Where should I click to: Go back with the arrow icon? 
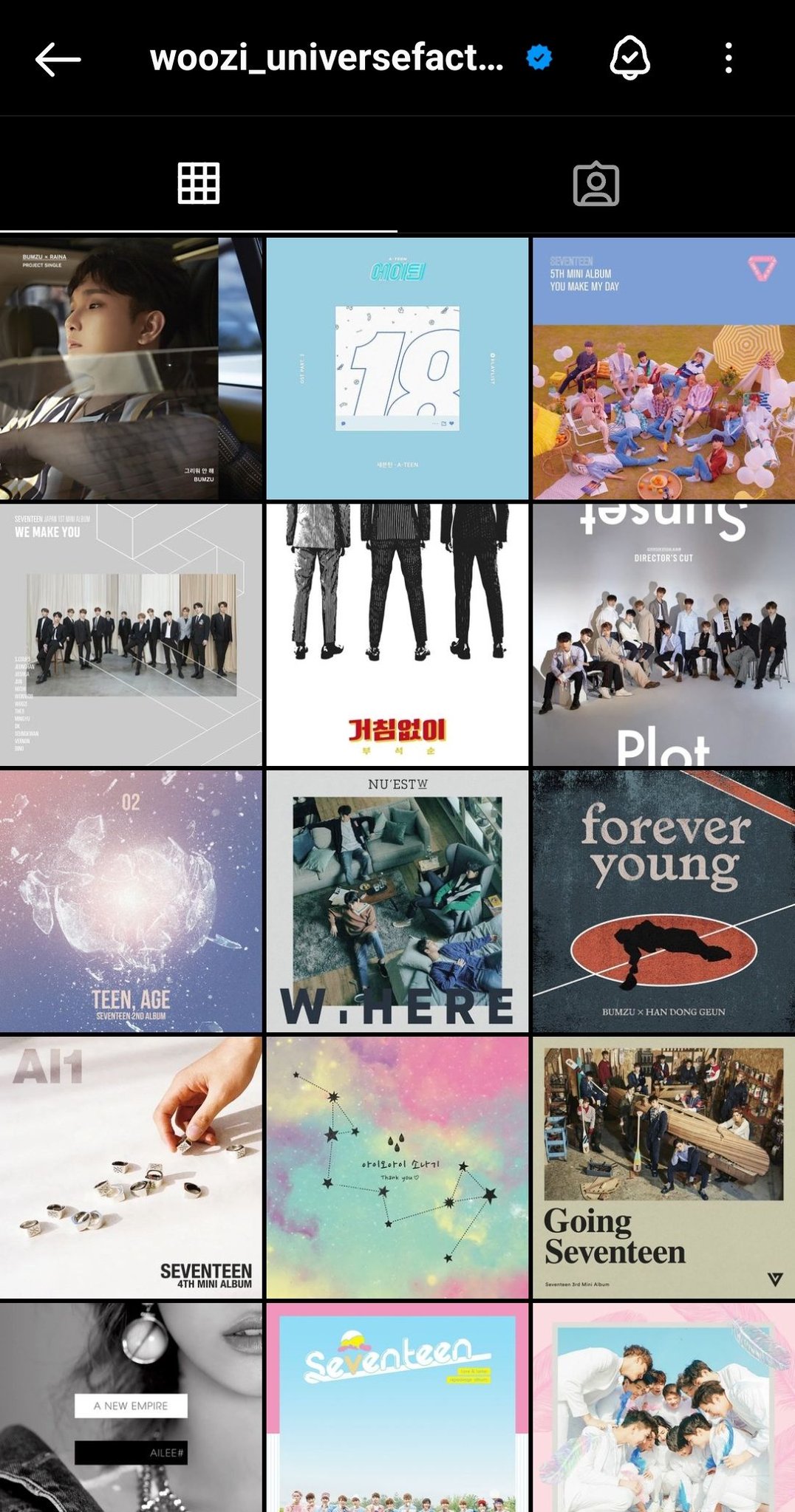(58, 59)
